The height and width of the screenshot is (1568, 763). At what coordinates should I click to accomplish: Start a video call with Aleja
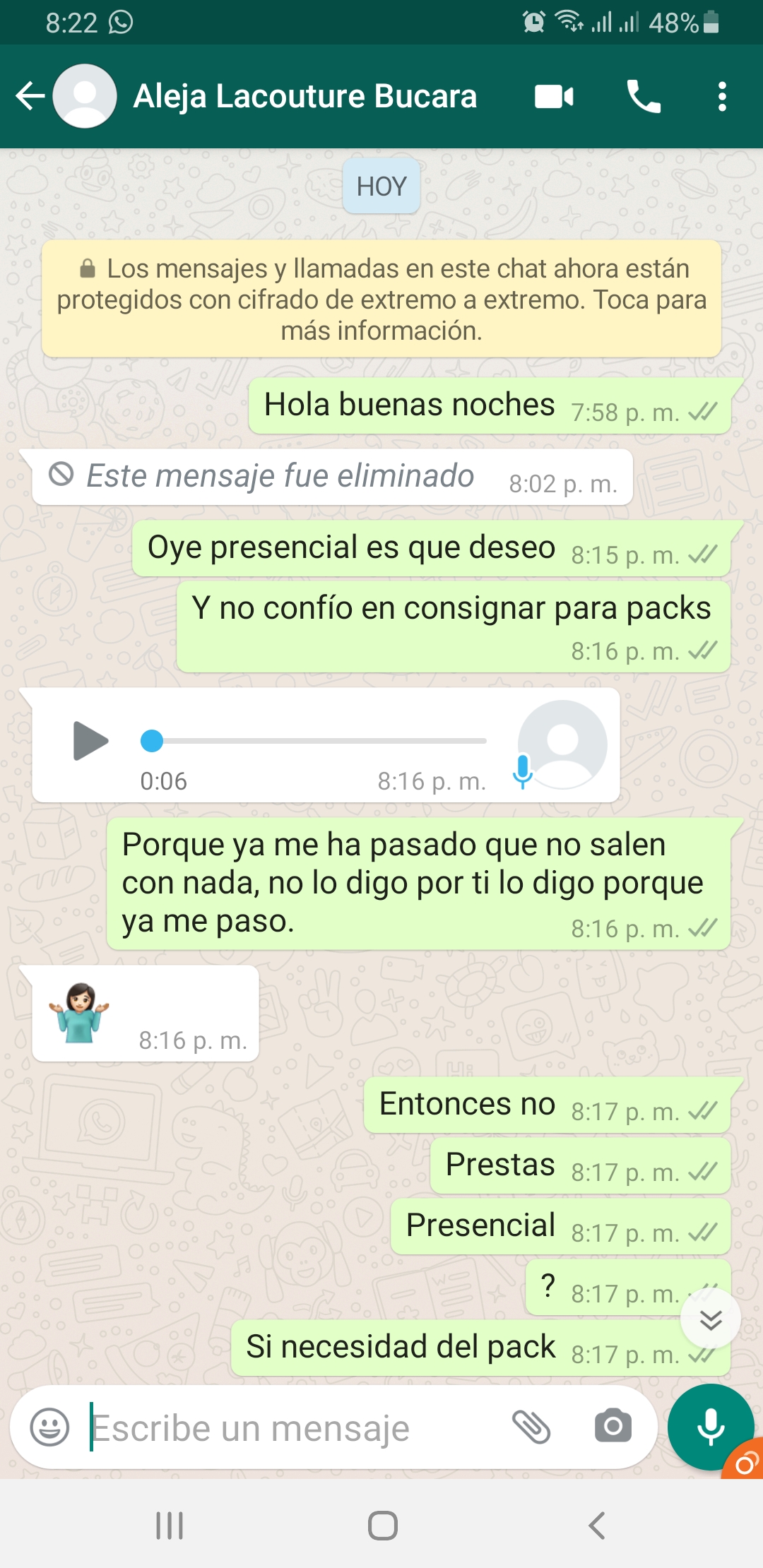(554, 96)
